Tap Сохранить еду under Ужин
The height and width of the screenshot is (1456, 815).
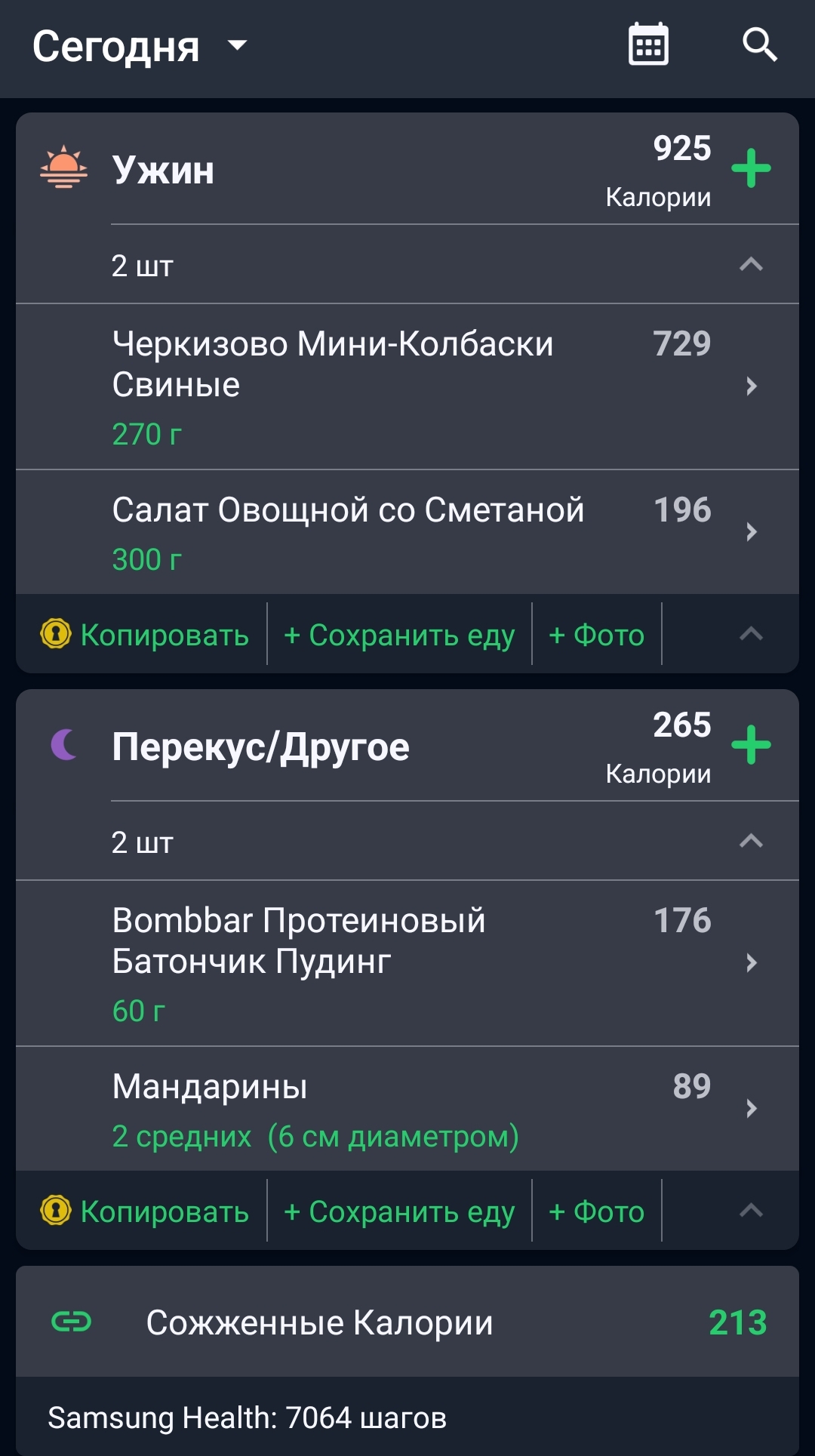pyautogui.click(x=399, y=635)
